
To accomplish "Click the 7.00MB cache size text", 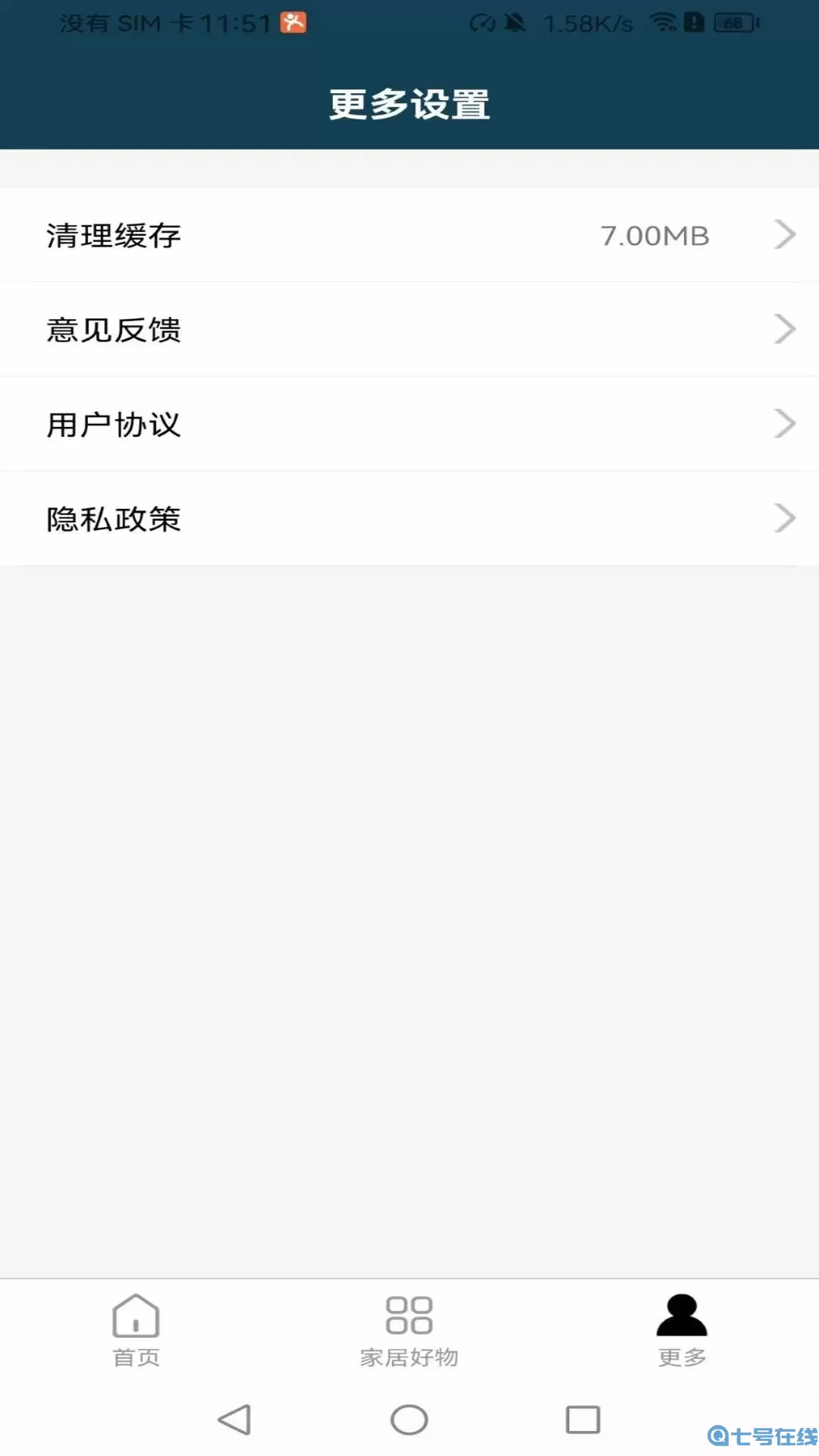I will (654, 235).
